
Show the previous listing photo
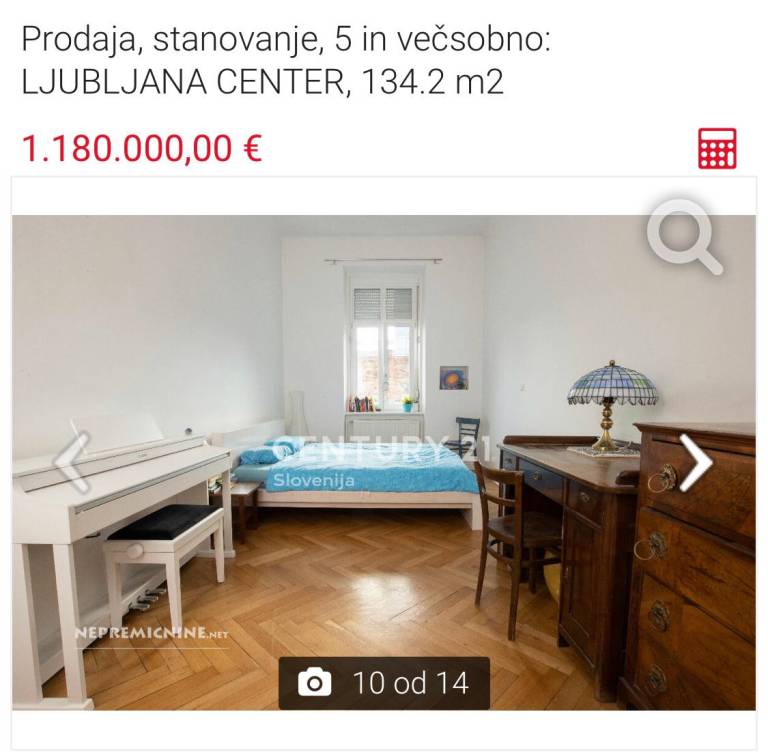(72, 462)
